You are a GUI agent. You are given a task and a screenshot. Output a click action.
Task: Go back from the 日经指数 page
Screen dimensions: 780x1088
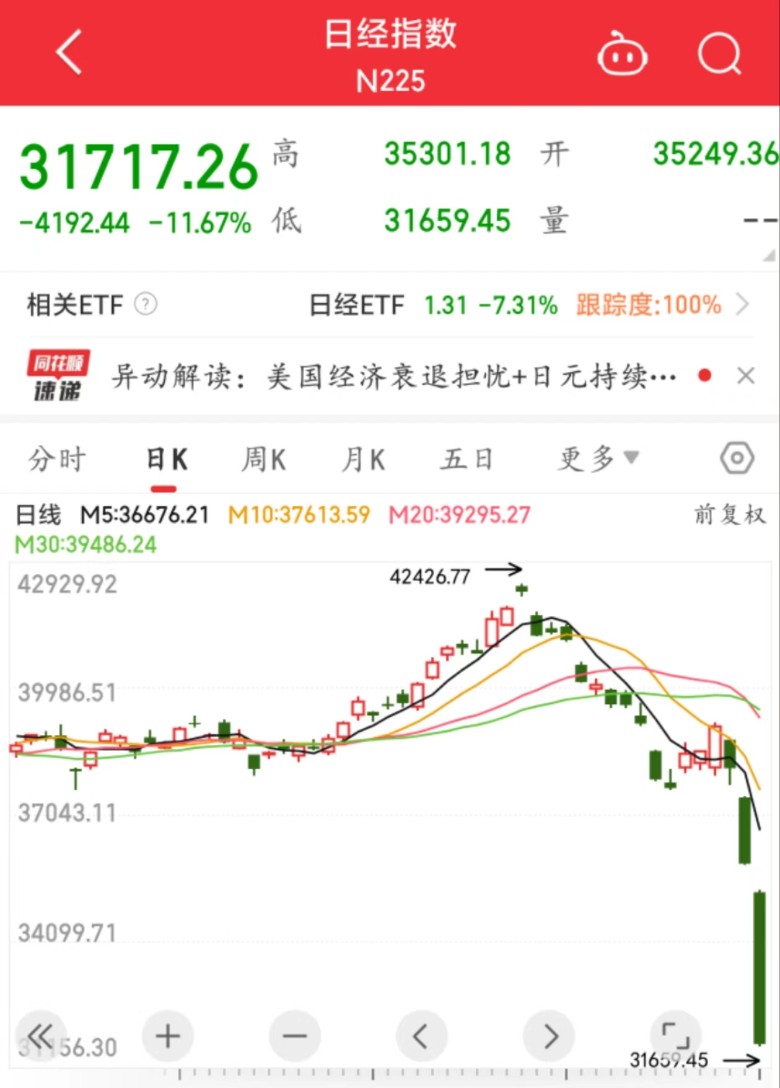pos(68,52)
